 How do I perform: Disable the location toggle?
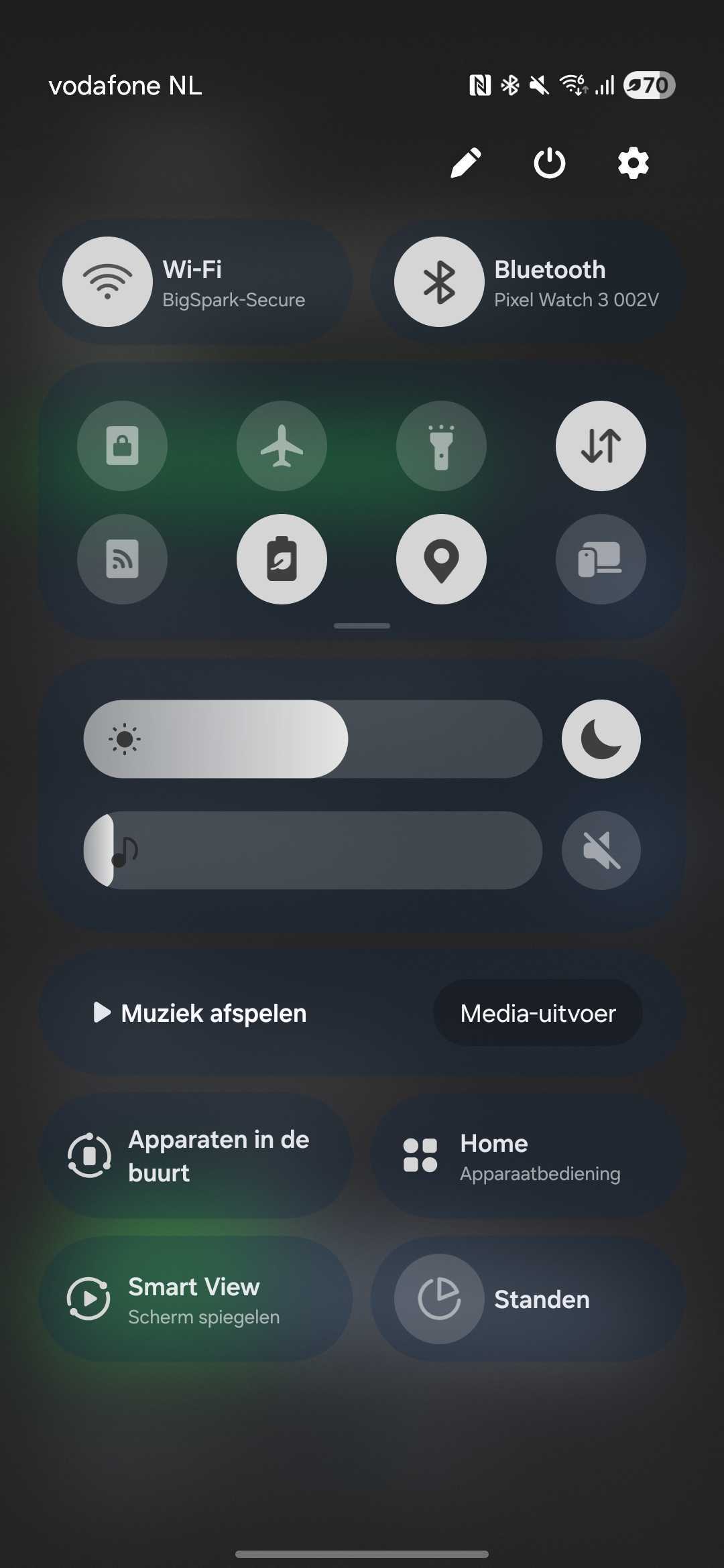point(441,559)
